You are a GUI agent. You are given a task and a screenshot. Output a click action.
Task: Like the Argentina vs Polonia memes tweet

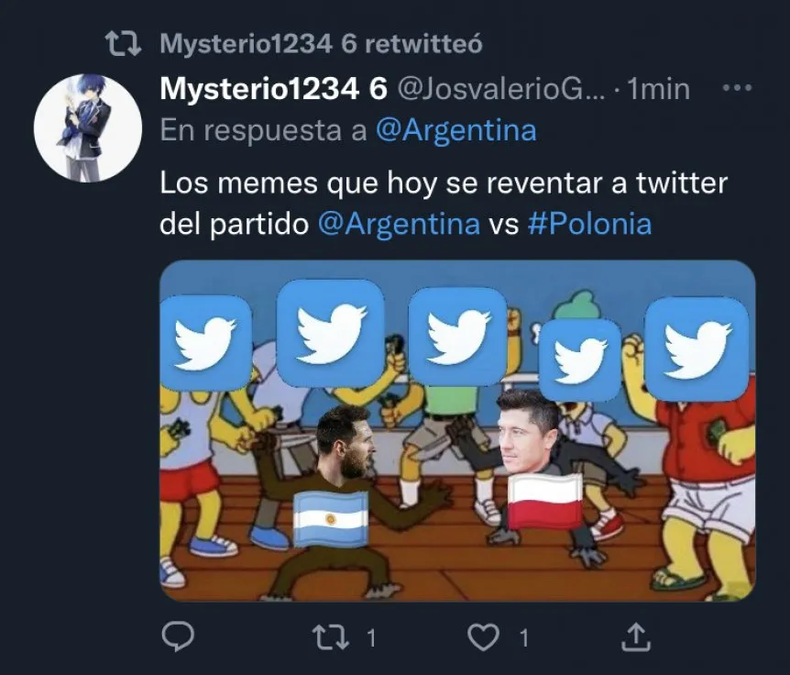tap(485, 637)
